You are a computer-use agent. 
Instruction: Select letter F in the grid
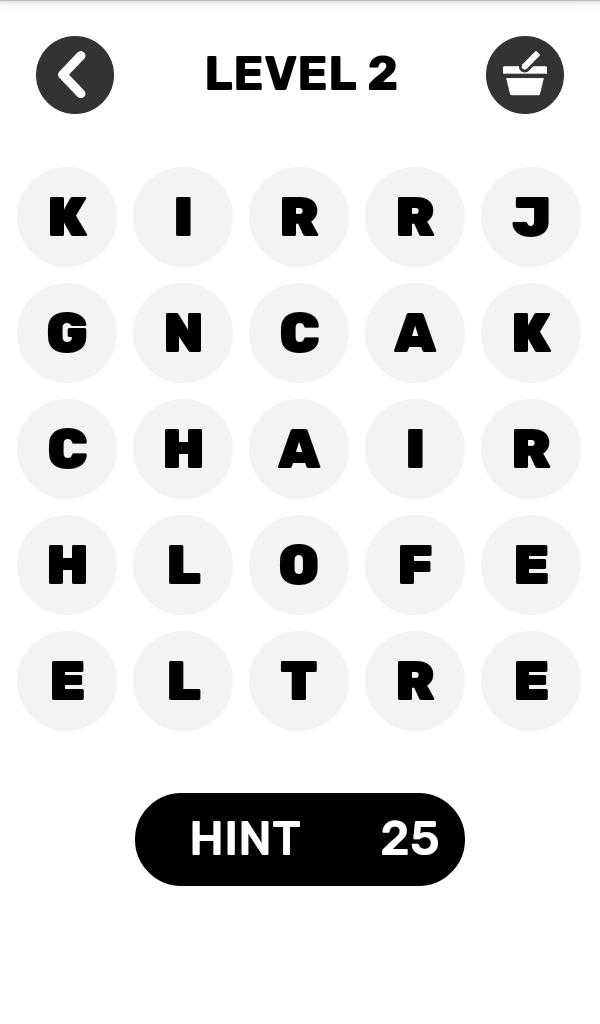[415, 565]
